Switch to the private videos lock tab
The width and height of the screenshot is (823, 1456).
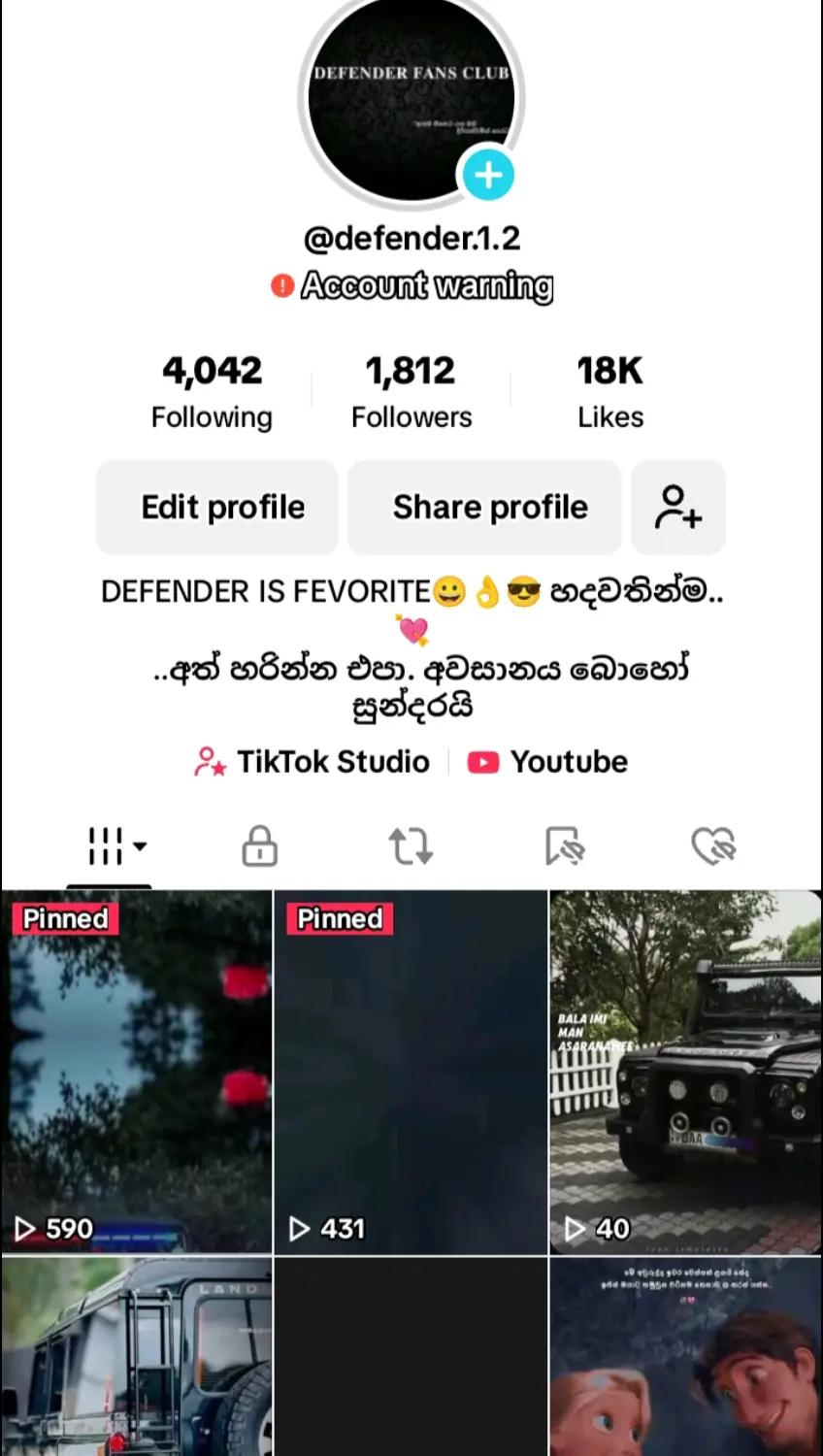click(259, 846)
